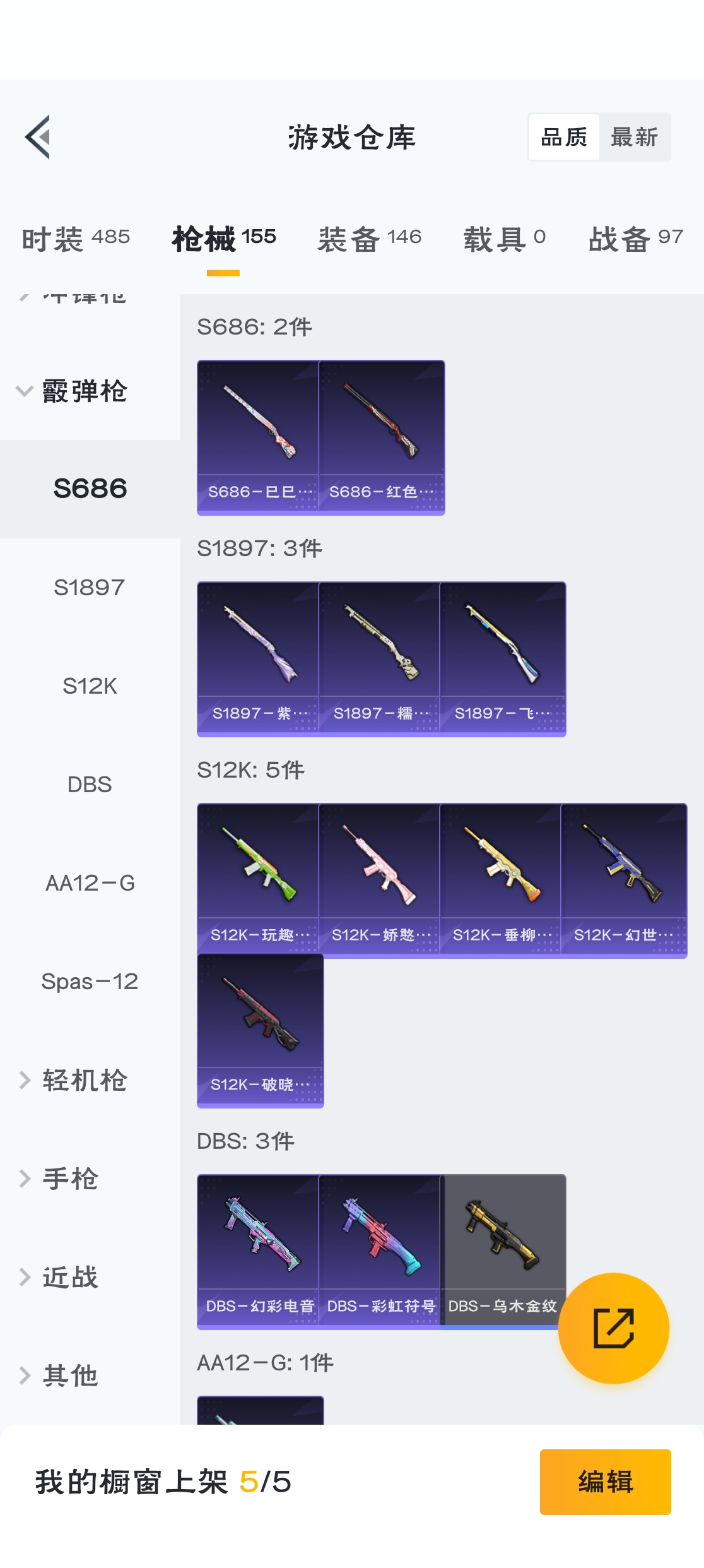Image resolution: width=704 pixels, height=1568 pixels.
Task: Open the S686-红色 skin tile
Action: coord(382,437)
